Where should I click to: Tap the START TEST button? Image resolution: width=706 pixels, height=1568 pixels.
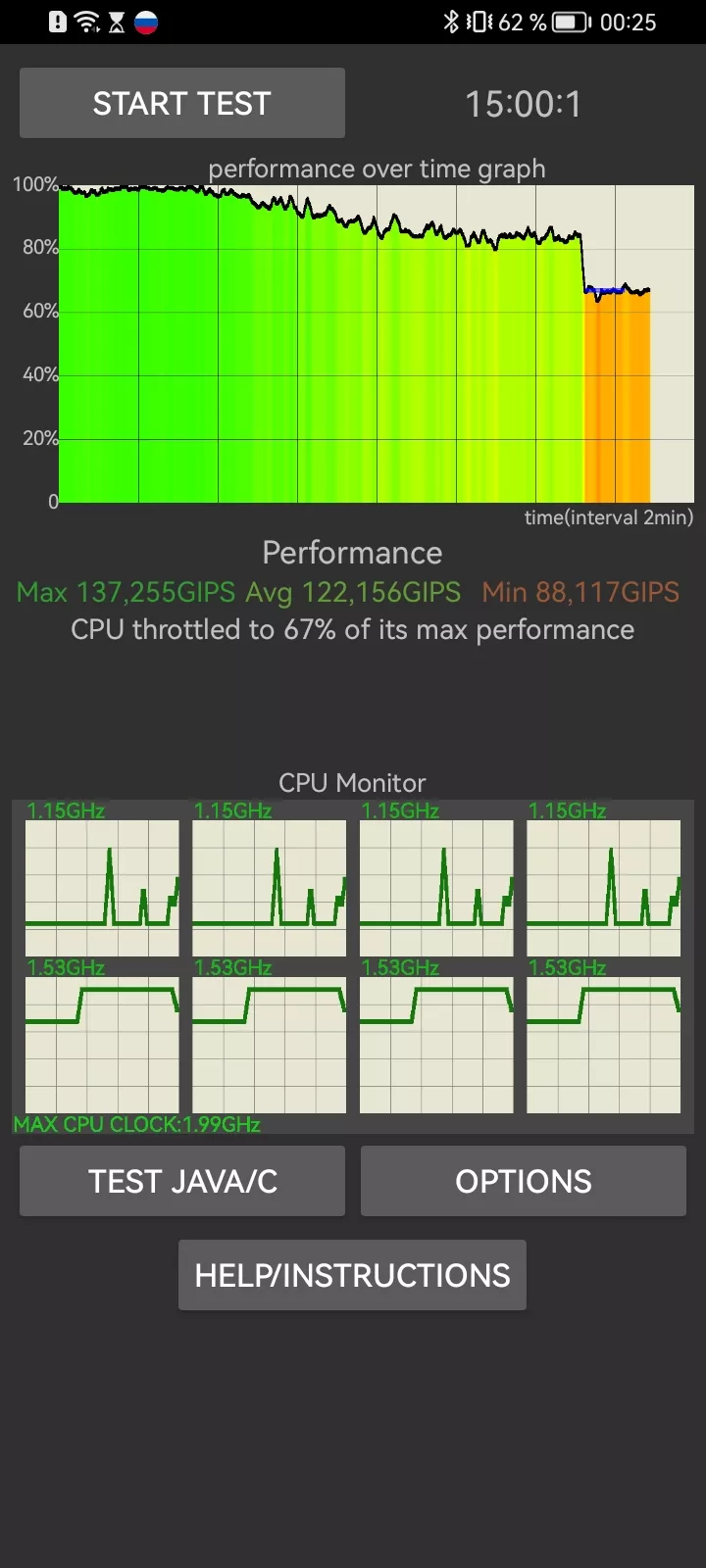(x=182, y=103)
